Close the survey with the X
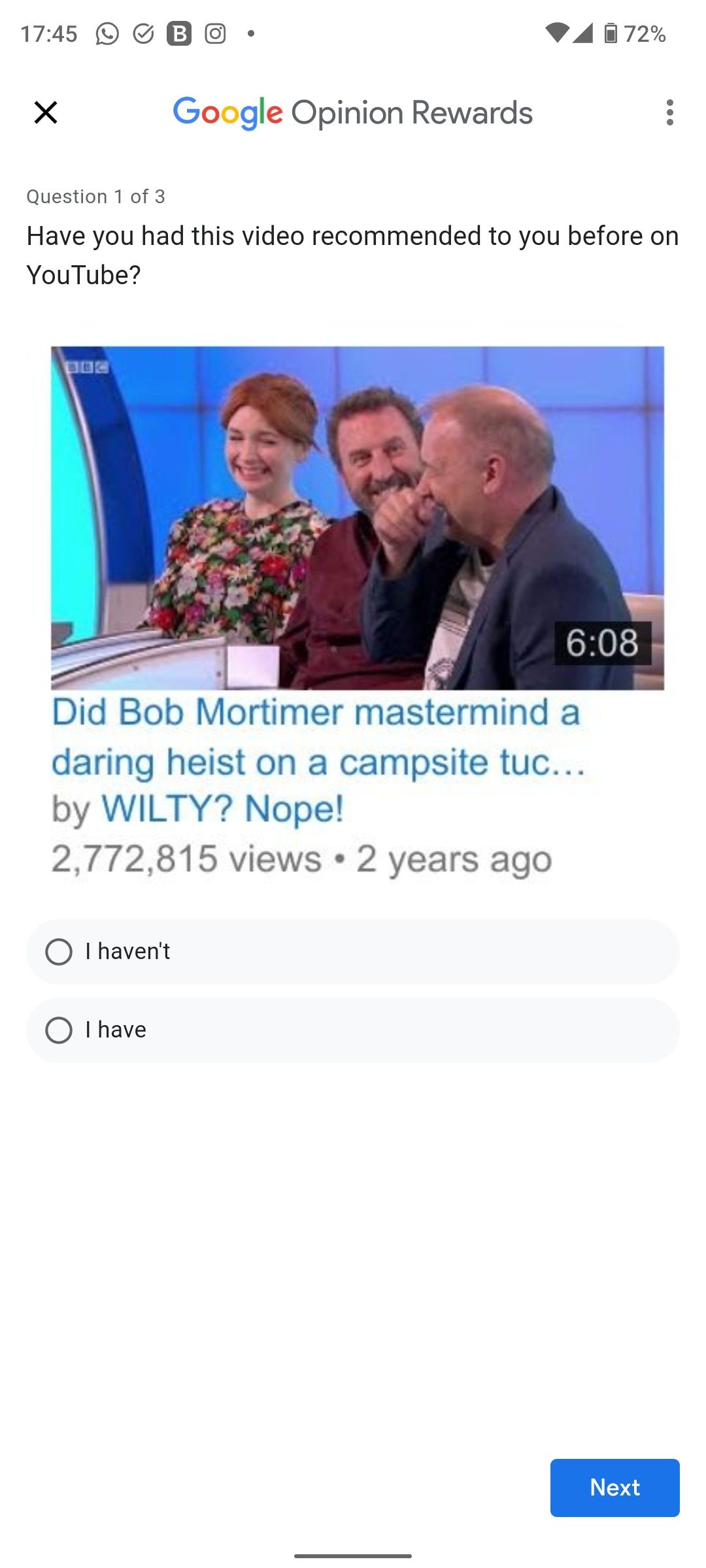The image size is (706, 1568). coord(44,112)
